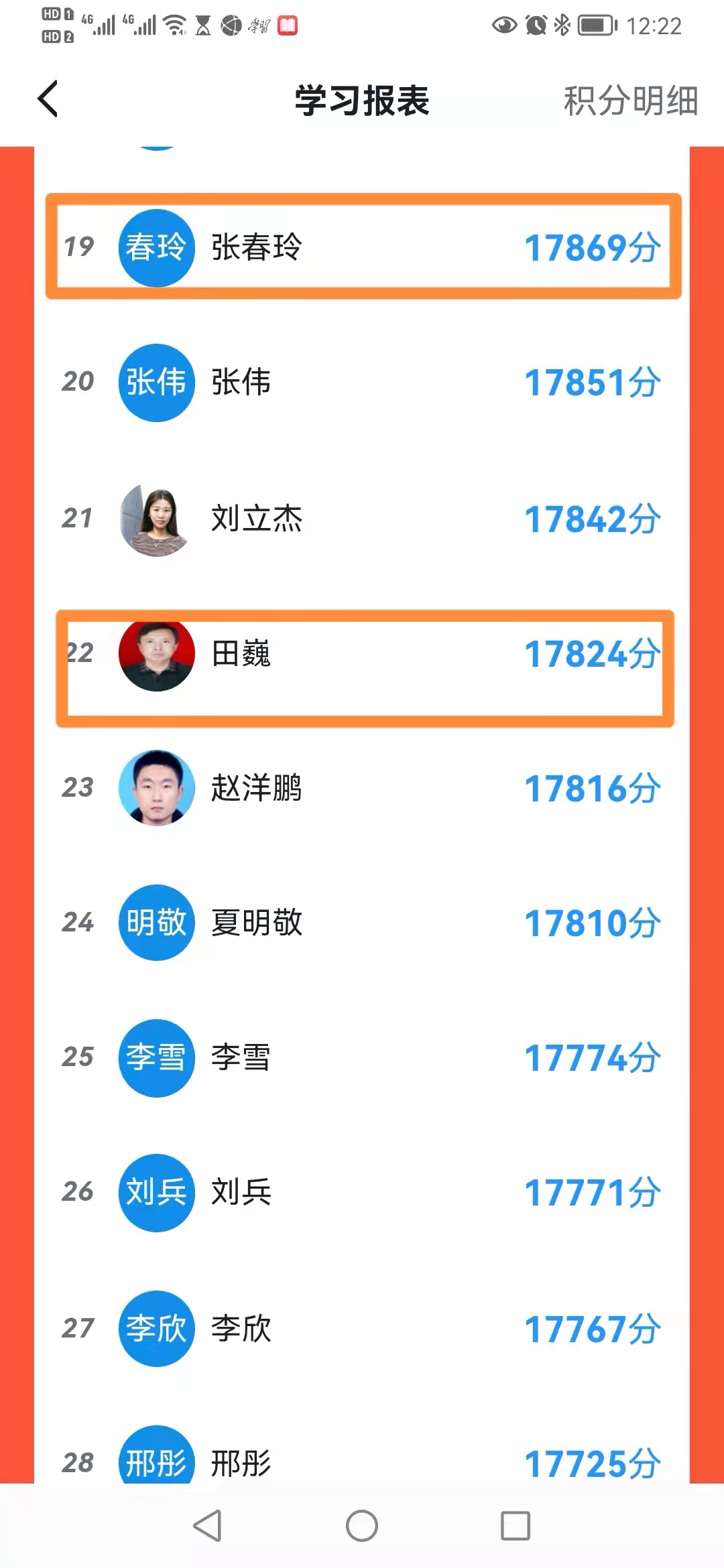
Task: View 刘兵's leaderboard row
Action: [x=362, y=1193]
